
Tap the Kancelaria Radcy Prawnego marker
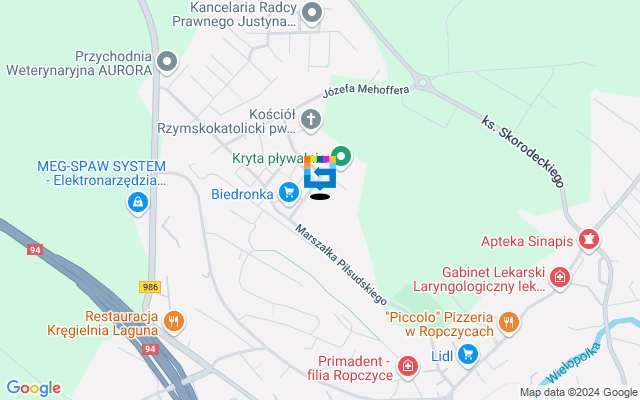click(312, 13)
